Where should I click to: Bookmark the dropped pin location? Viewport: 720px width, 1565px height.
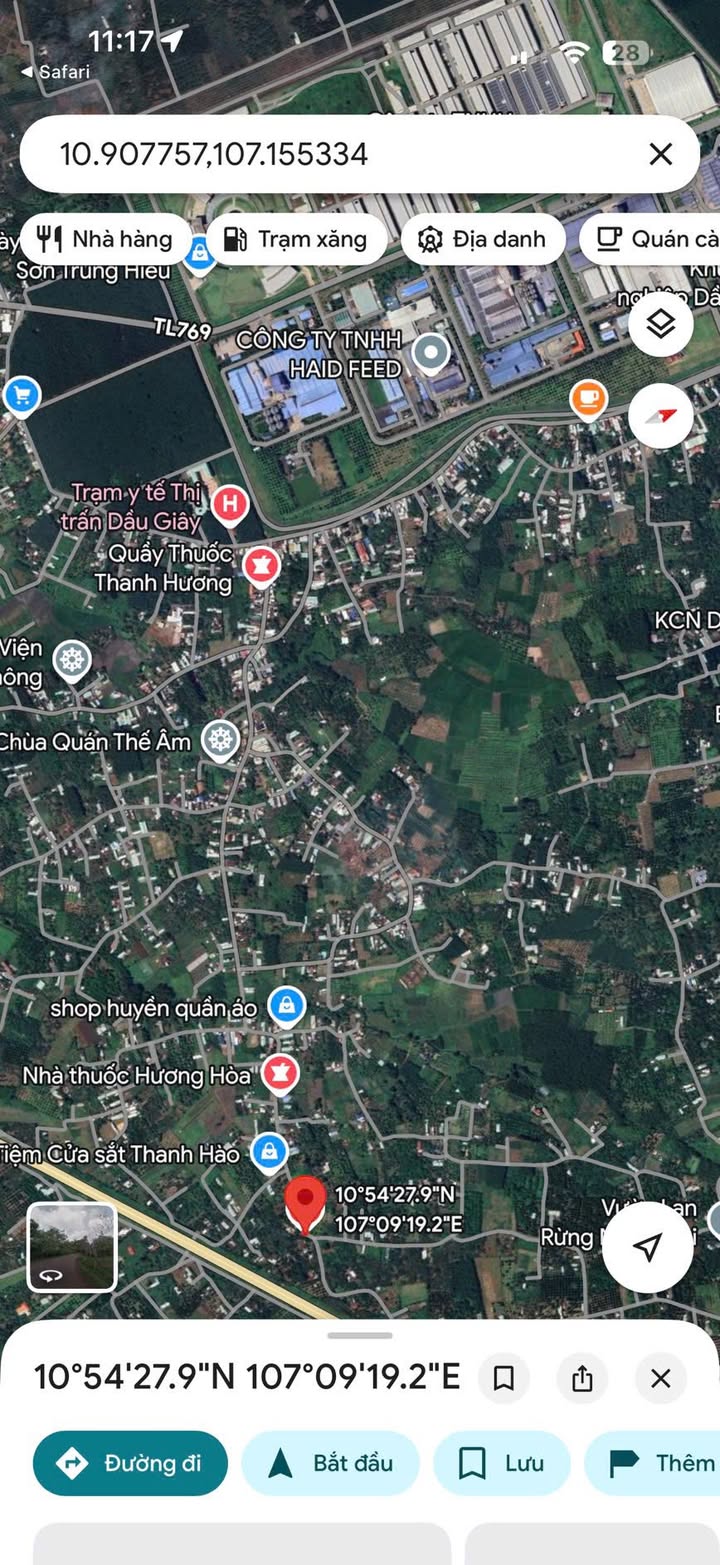[x=504, y=1379]
